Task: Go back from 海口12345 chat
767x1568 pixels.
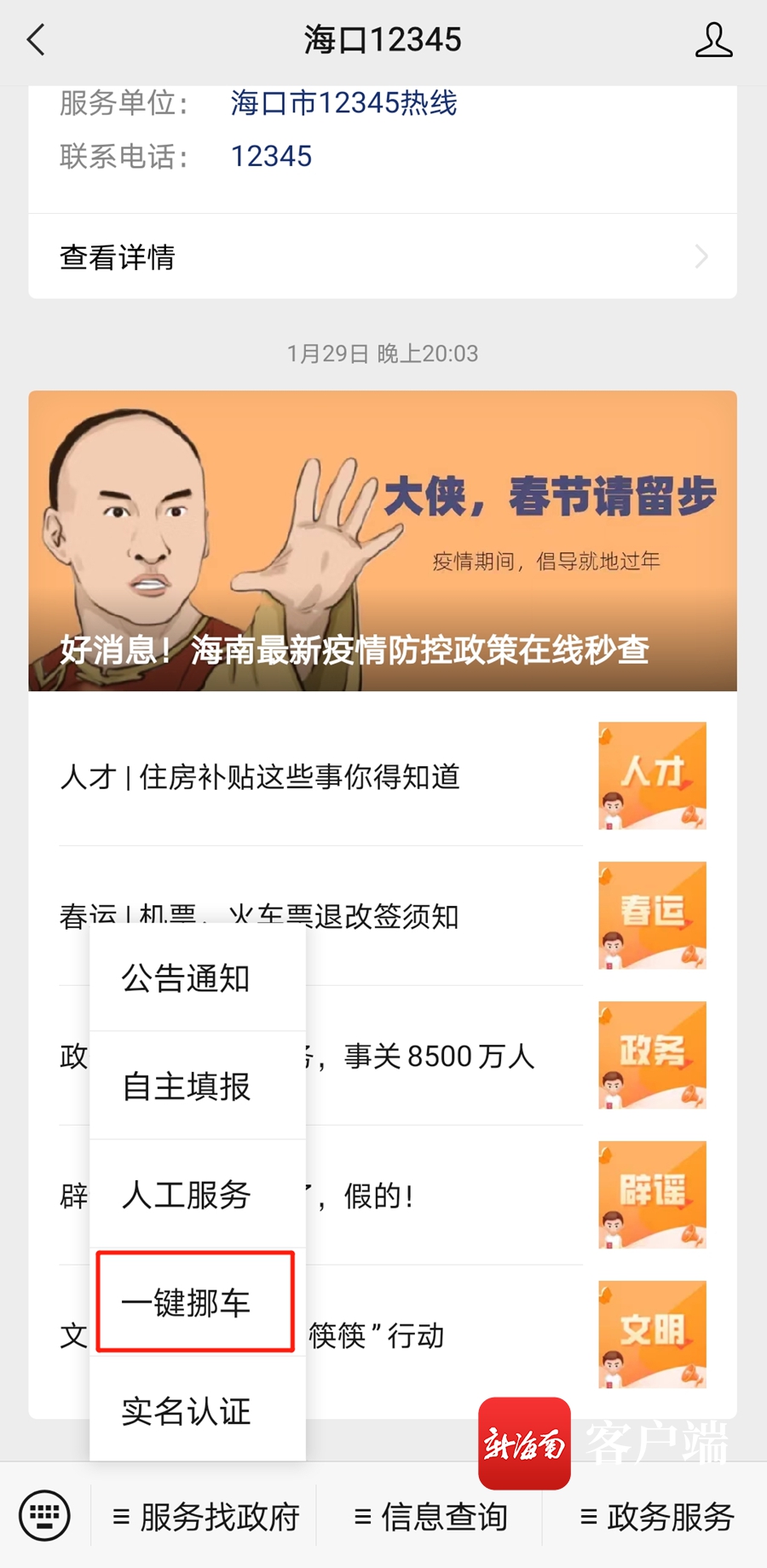Action: coord(36,40)
